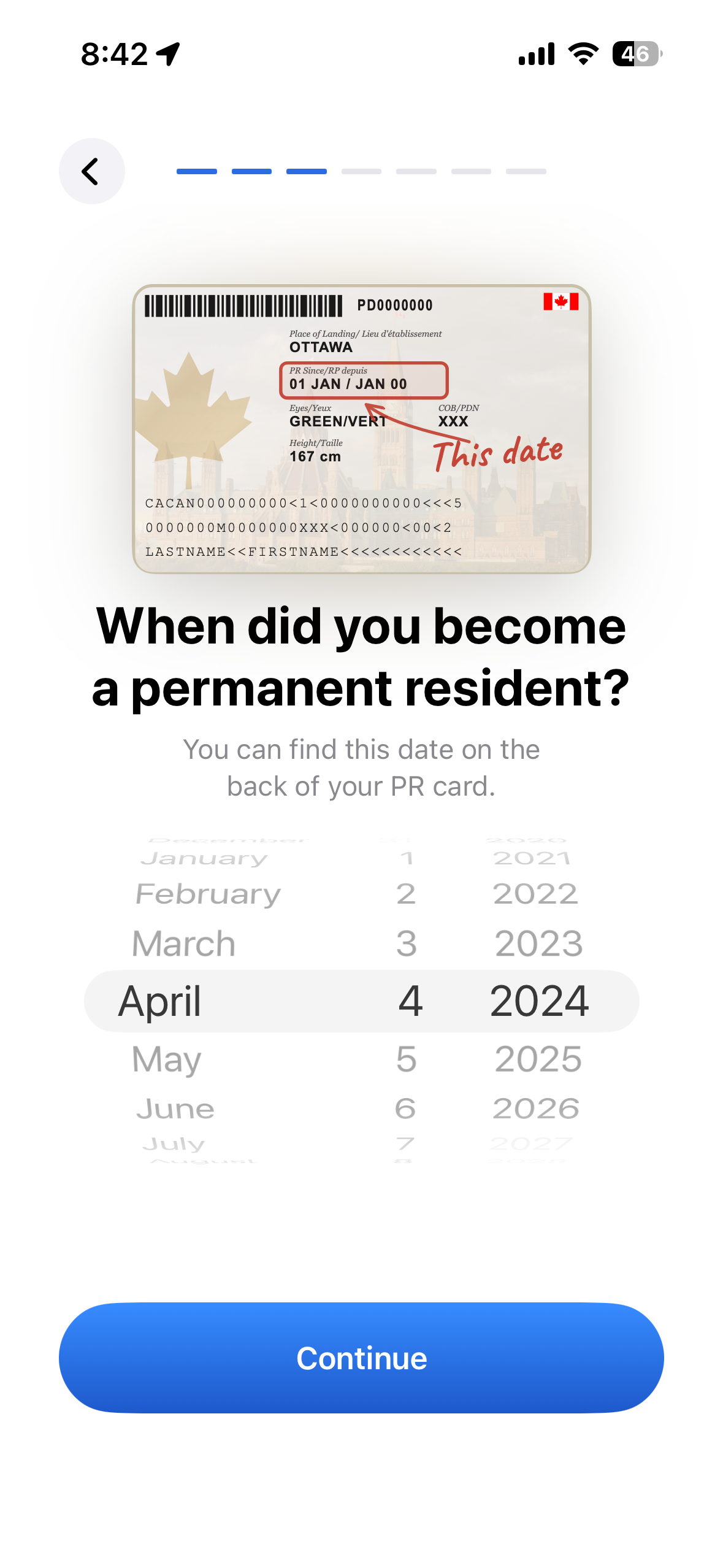Set the year to 2026
Screen dimensions: 723x1568
(536, 1109)
